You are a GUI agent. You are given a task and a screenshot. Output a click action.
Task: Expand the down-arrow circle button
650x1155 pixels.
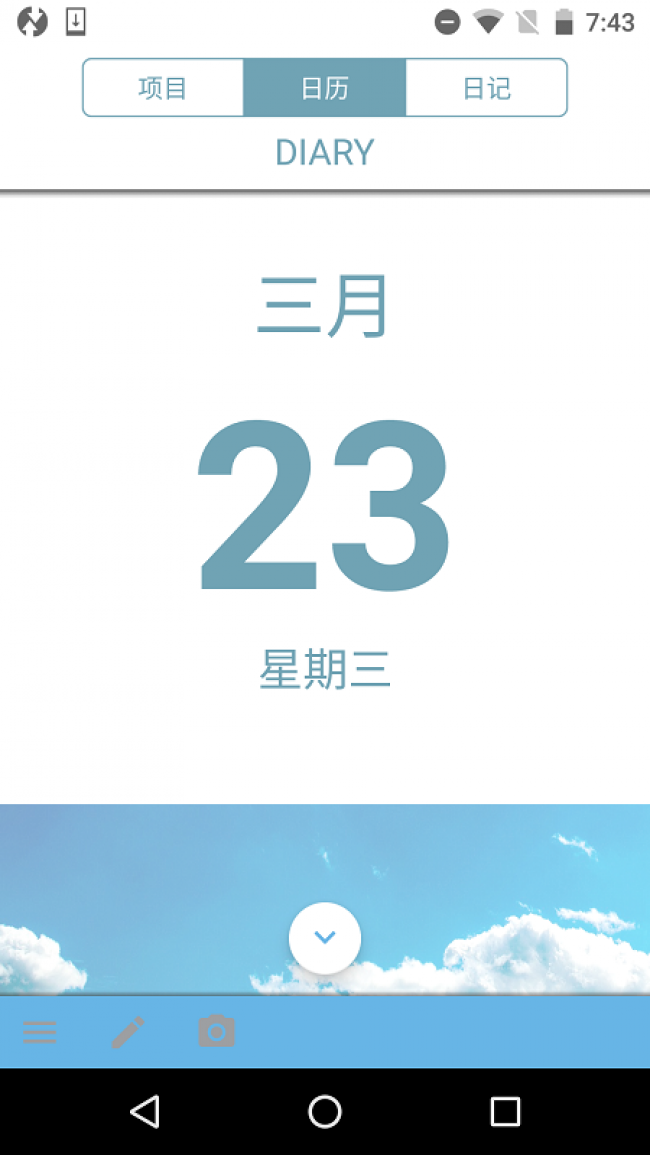[x=325, y=938]
